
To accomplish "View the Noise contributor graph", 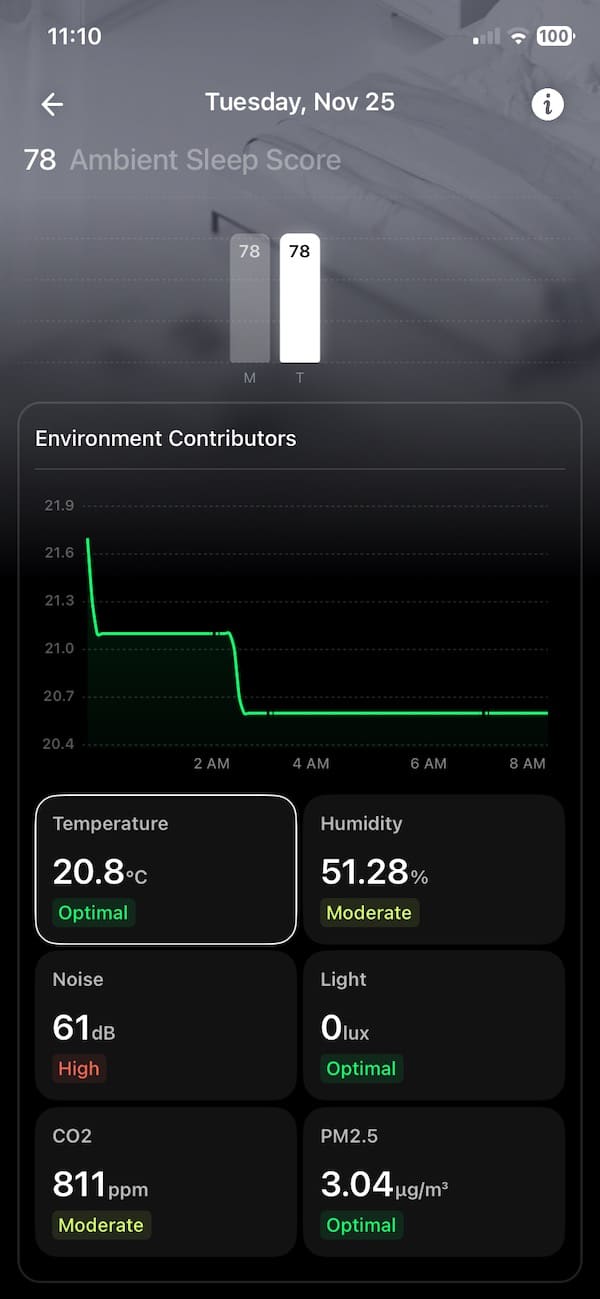I will [166, 1025].
